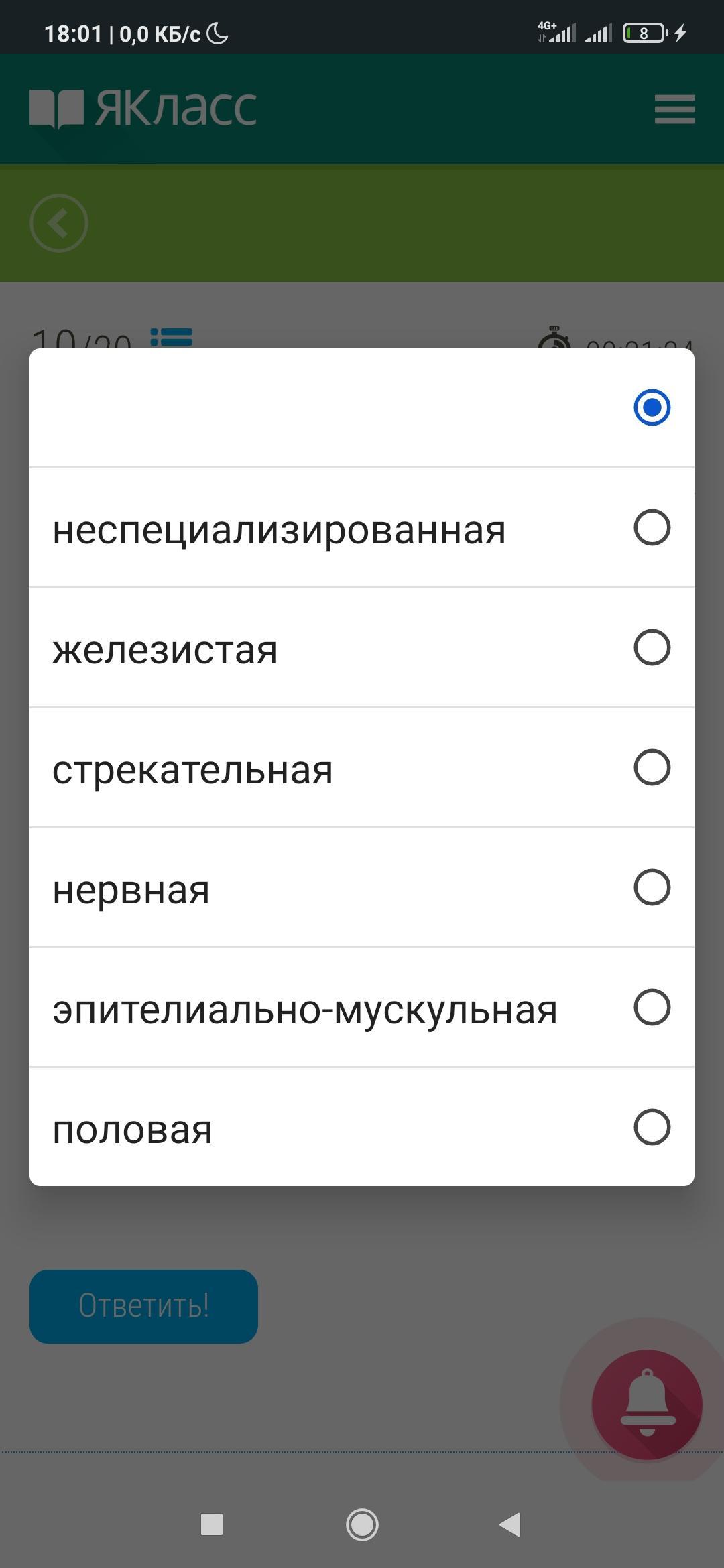This screenshot has height=1568, width=724.
Task: Choose the option неспециализированная
Action: tap(362, 528)
